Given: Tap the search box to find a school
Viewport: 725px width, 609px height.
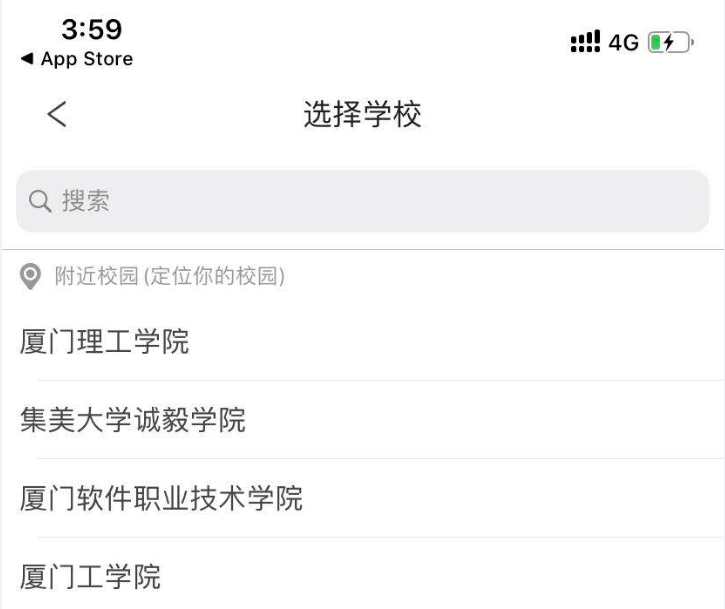Looking at the screenshot, I should pyautogui.click(x=362, y=201).
